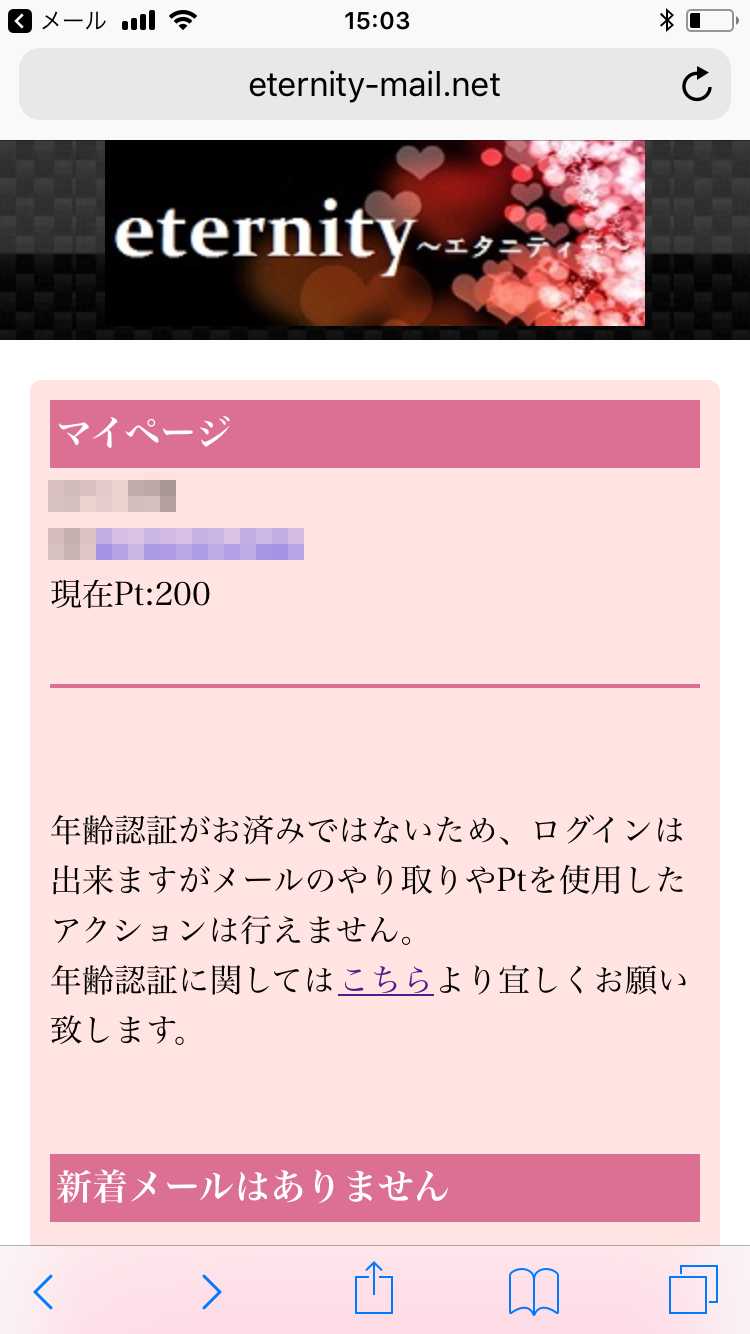The width and height of the screenshot is (750, 1334).
Task: Reload the page with the refresh icon
Action: (696, 86)
